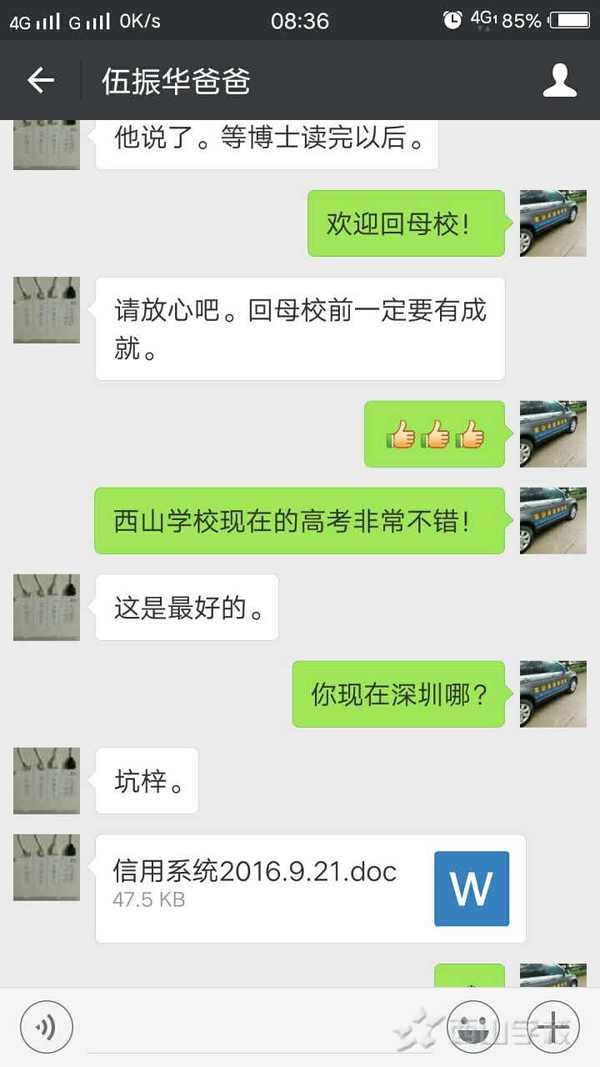Go back from the 伍振华爸爸 chat
This screenshot has height=1067, width=600.
40,81
